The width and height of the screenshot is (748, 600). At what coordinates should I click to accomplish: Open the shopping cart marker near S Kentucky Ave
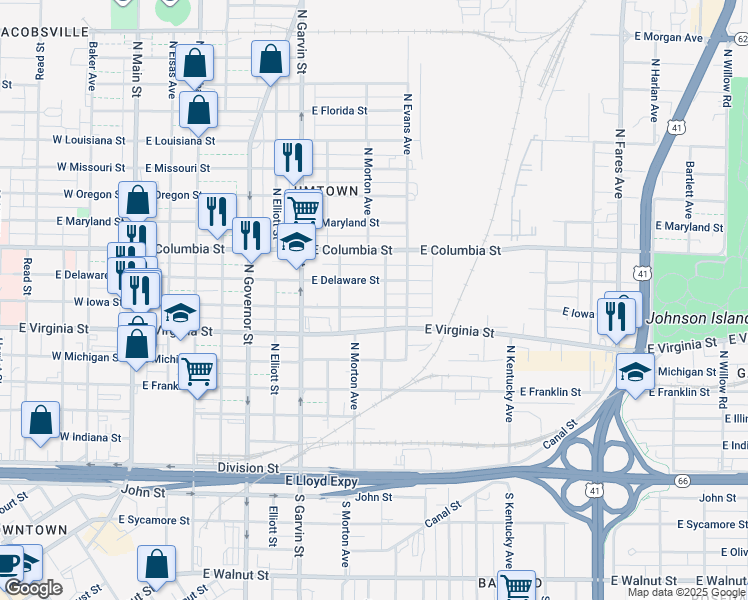tap(517, 585)
